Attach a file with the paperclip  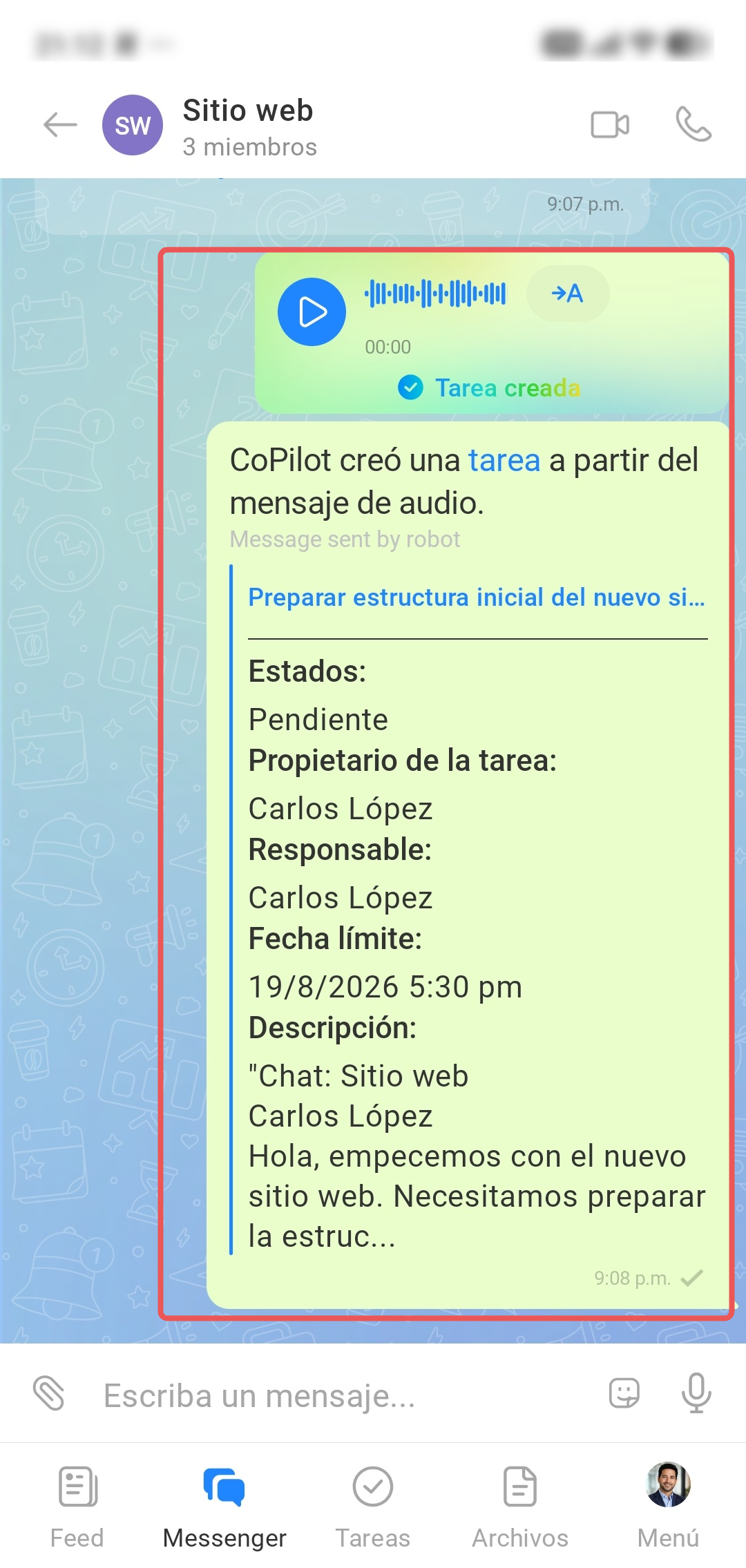50,1393
